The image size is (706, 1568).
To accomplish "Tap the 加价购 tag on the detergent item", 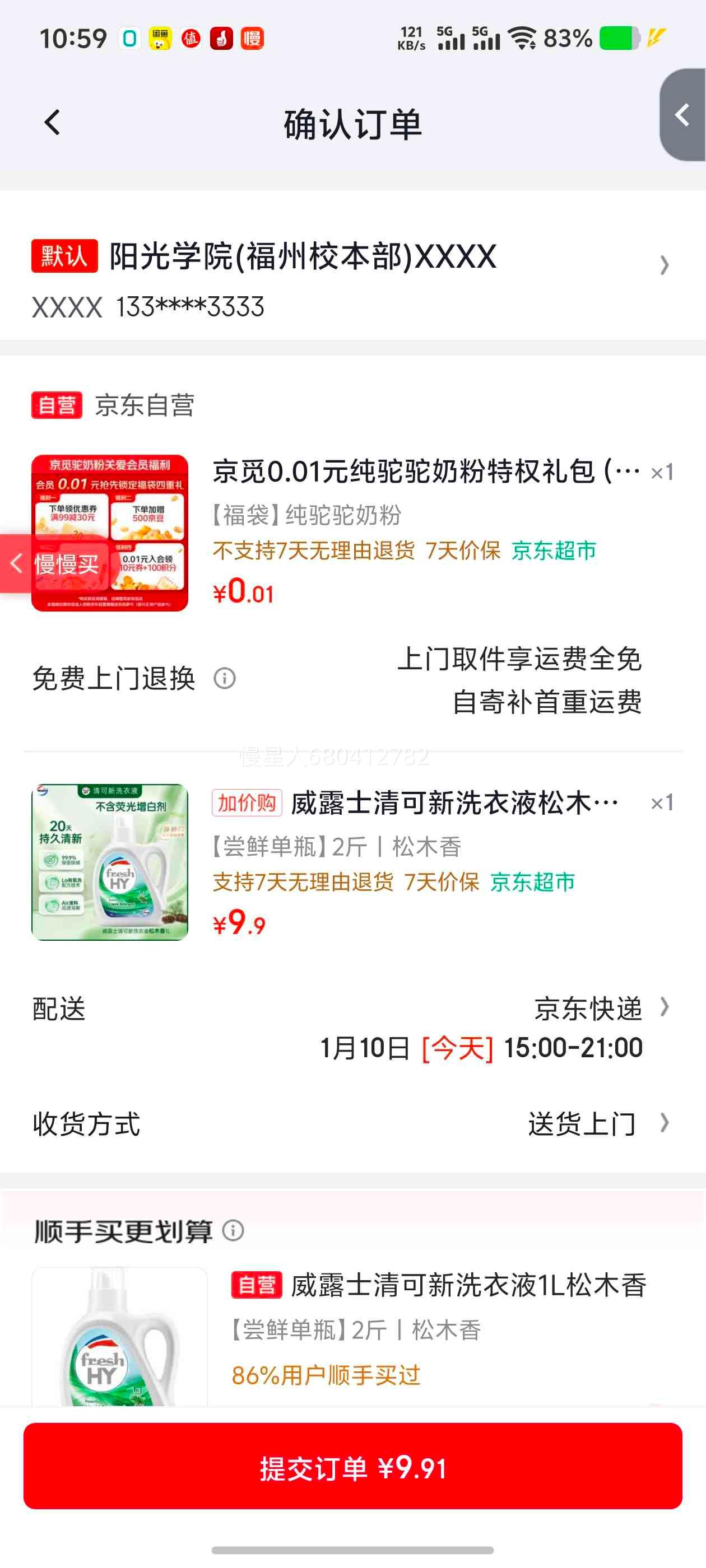I will coord(246,804).
